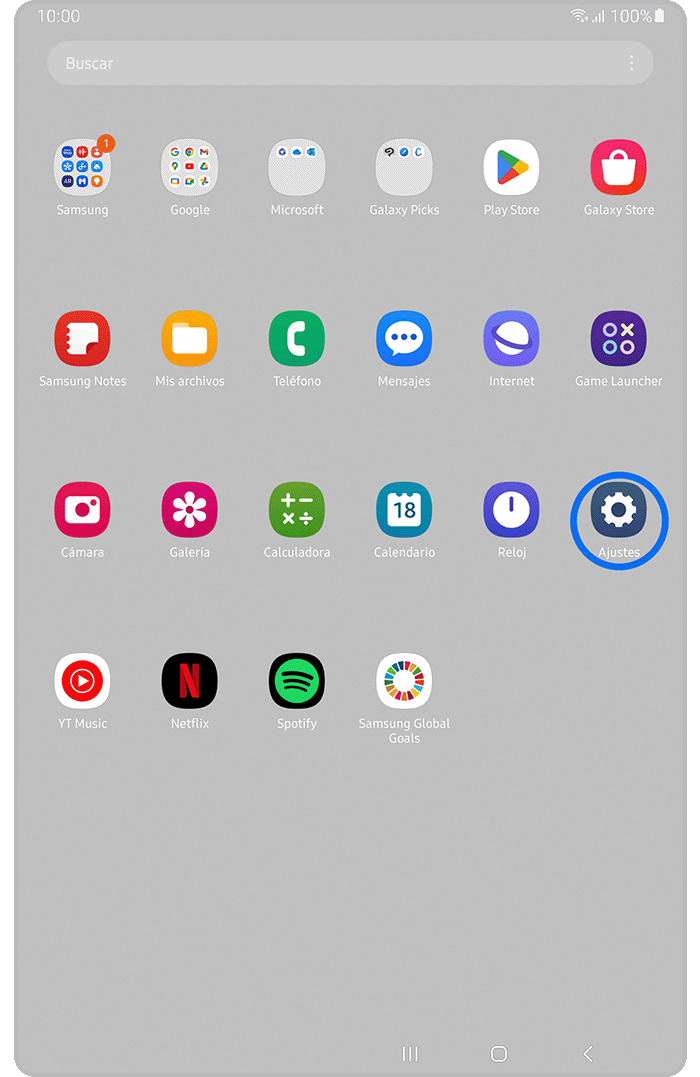Open the Google apps folder
The width and height of the screenshot is (700, 1077).
(190, 168)
